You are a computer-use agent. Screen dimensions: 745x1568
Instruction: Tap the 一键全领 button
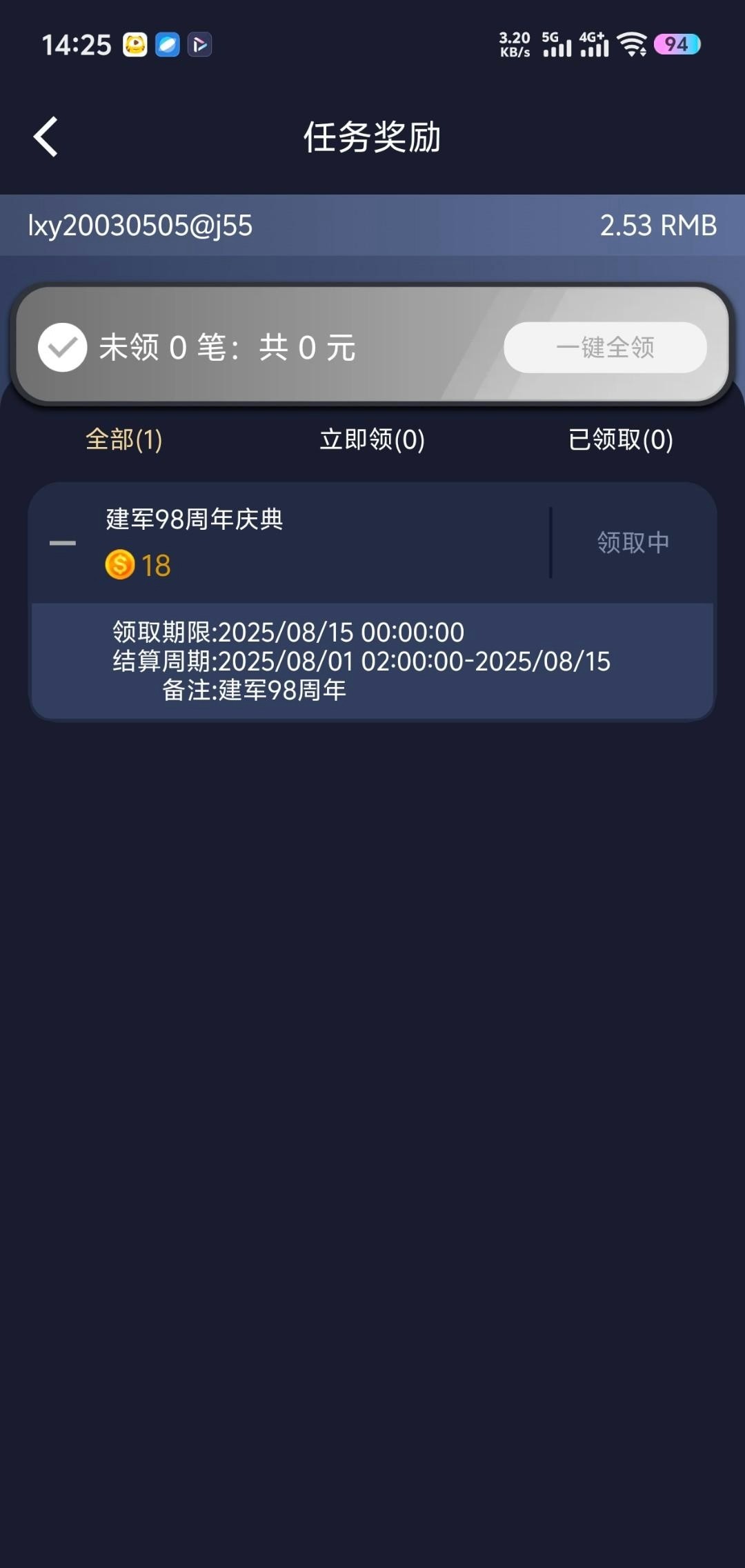coord(605,348)
